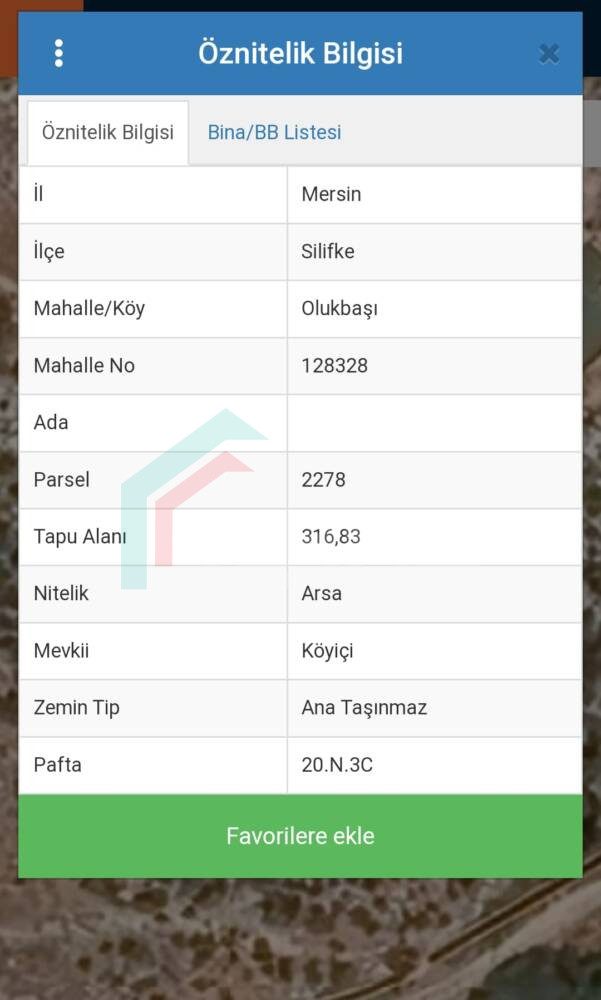
Task: Select the Öznitelik Bilgisi tab
Action: pos(108,133)
